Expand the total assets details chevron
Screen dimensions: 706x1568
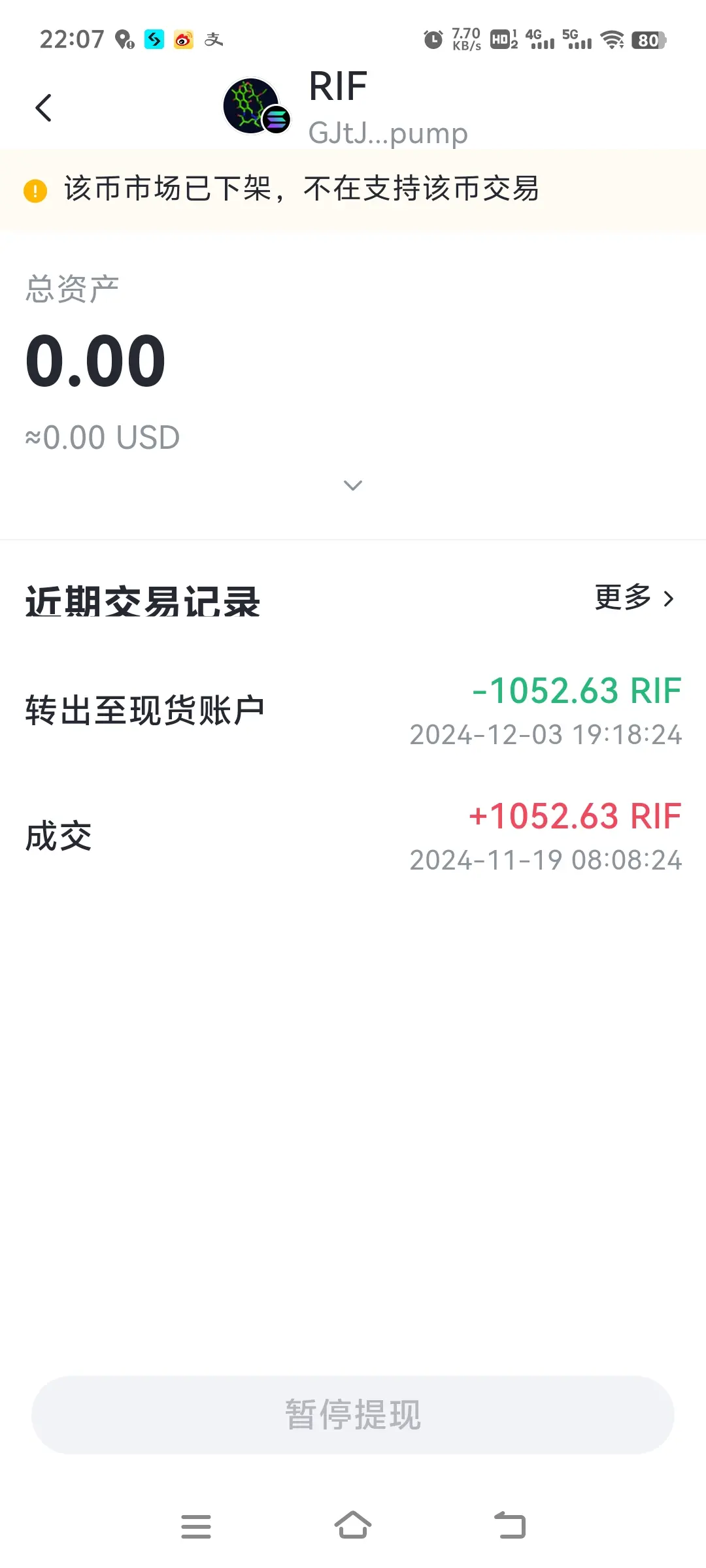(353, 485)
